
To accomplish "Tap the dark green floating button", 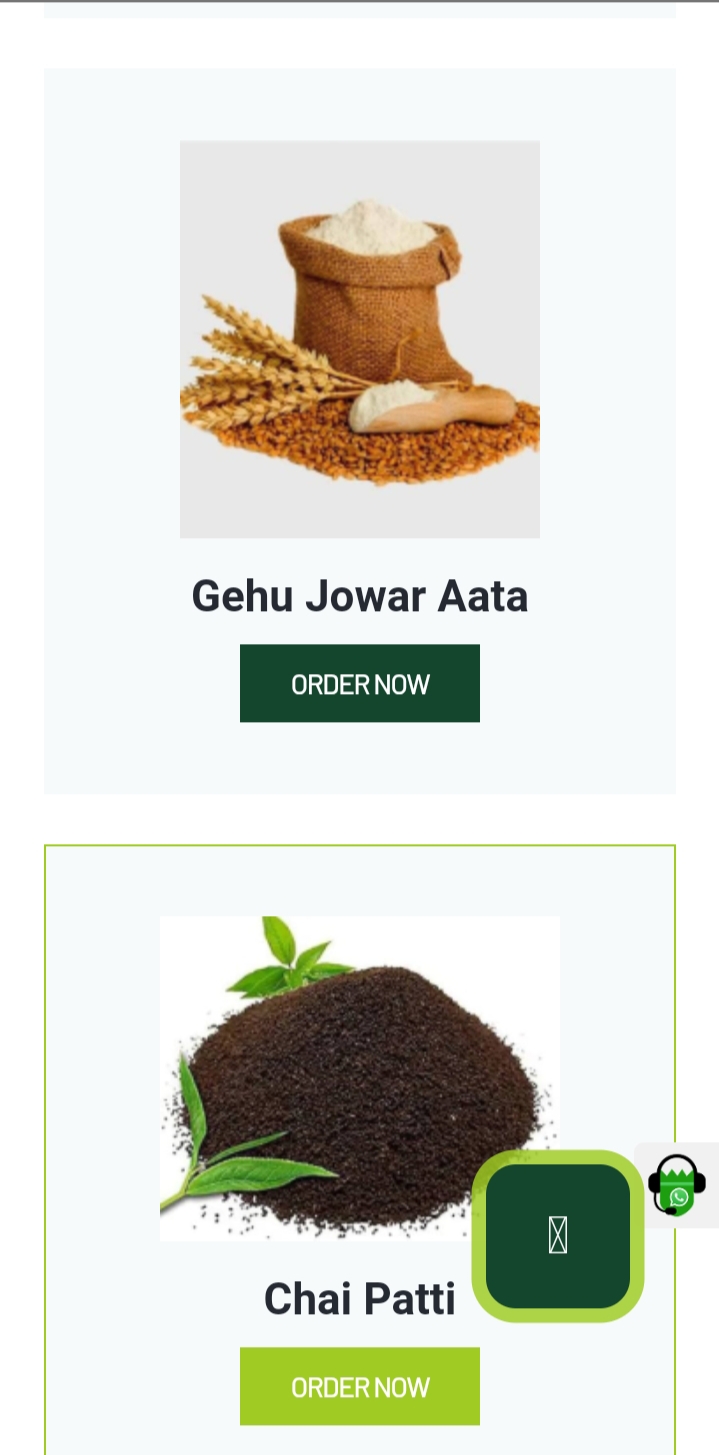I will [x=558, y=1236].
